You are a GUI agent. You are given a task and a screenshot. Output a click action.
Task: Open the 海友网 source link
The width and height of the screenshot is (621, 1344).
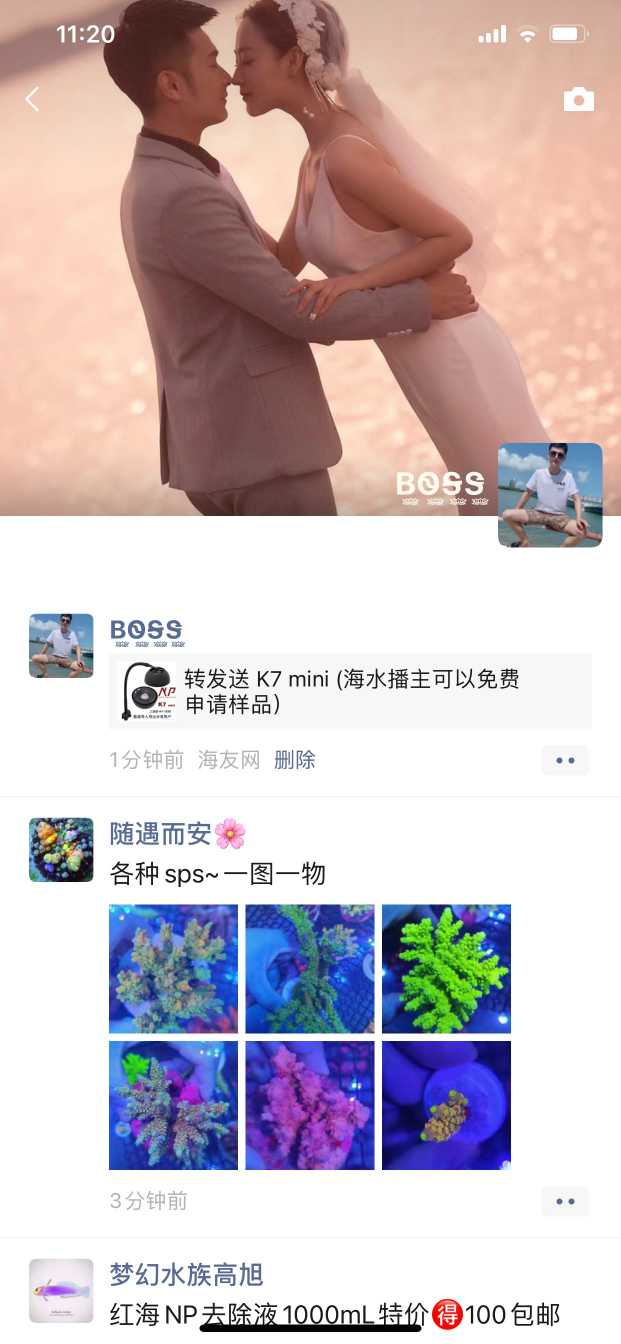pos(228,760)
